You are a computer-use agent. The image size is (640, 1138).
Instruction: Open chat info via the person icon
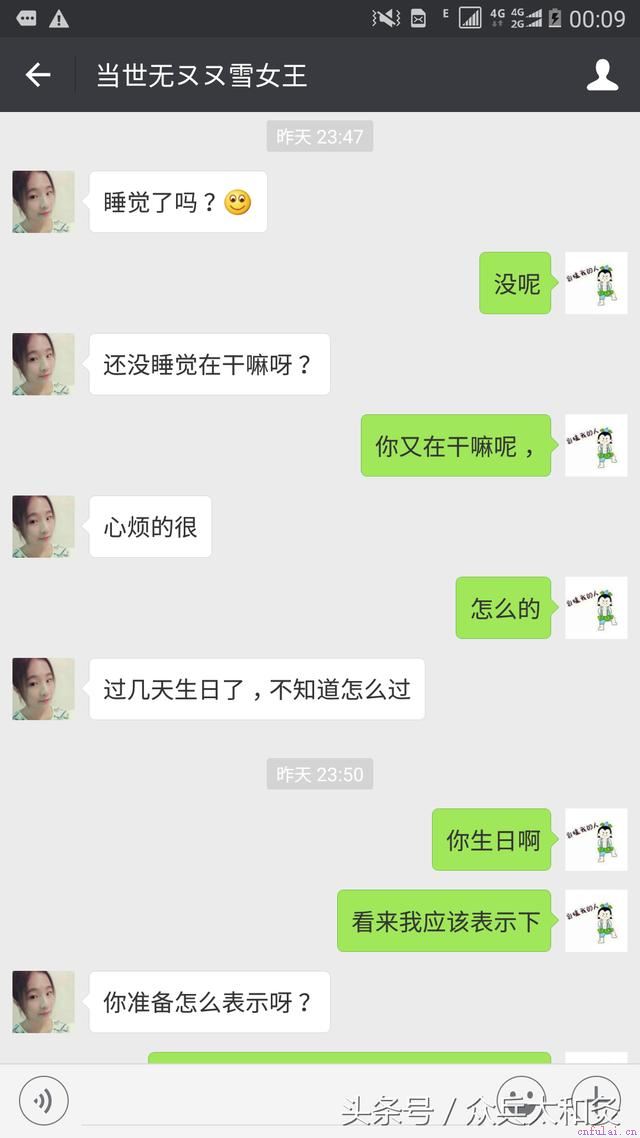pyautogui.click(x=602, y=75)
